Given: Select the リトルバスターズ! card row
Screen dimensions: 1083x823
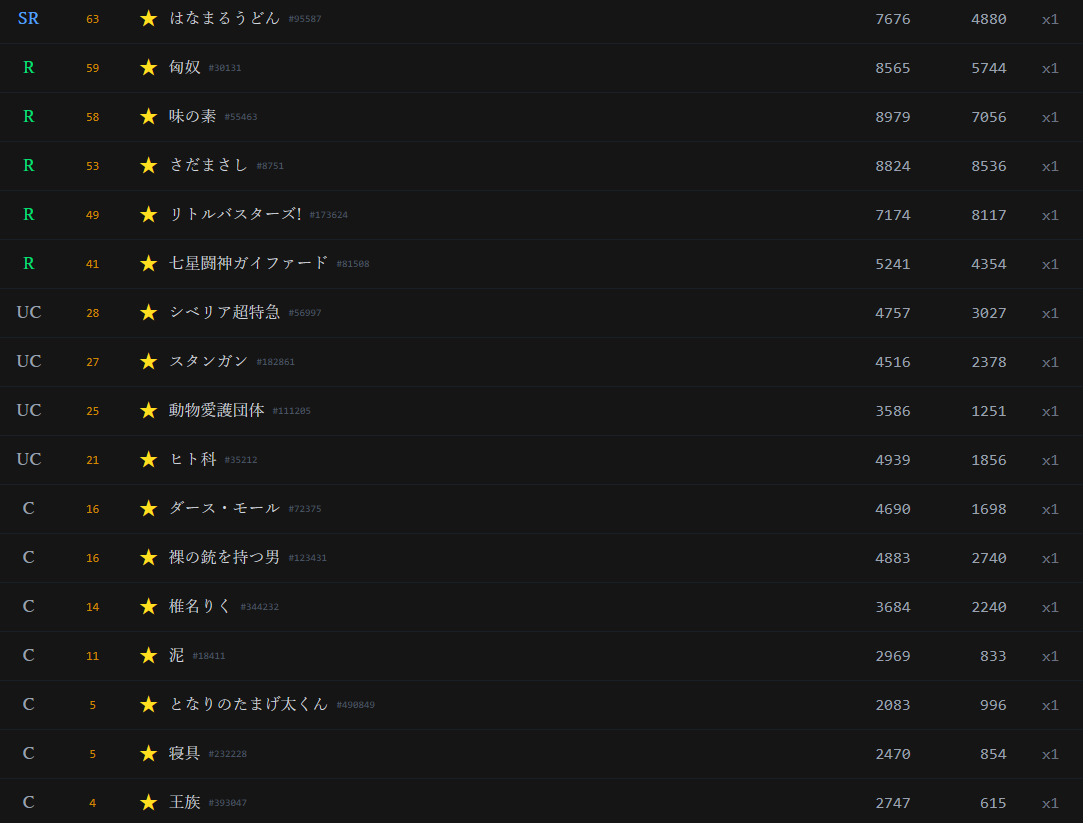Looking at the screenshot, I should point(235,214).
